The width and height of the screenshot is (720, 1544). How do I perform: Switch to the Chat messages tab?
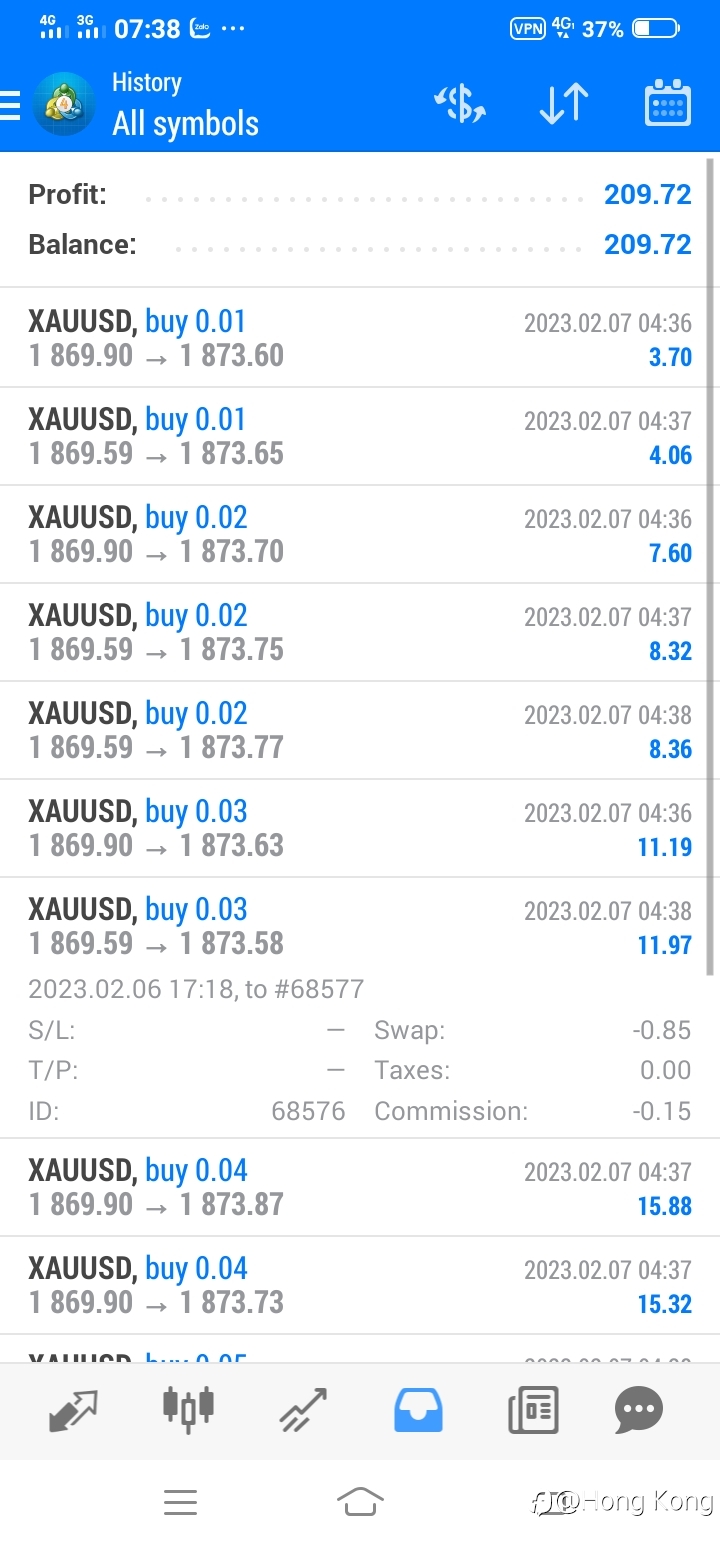[638, 1410]
